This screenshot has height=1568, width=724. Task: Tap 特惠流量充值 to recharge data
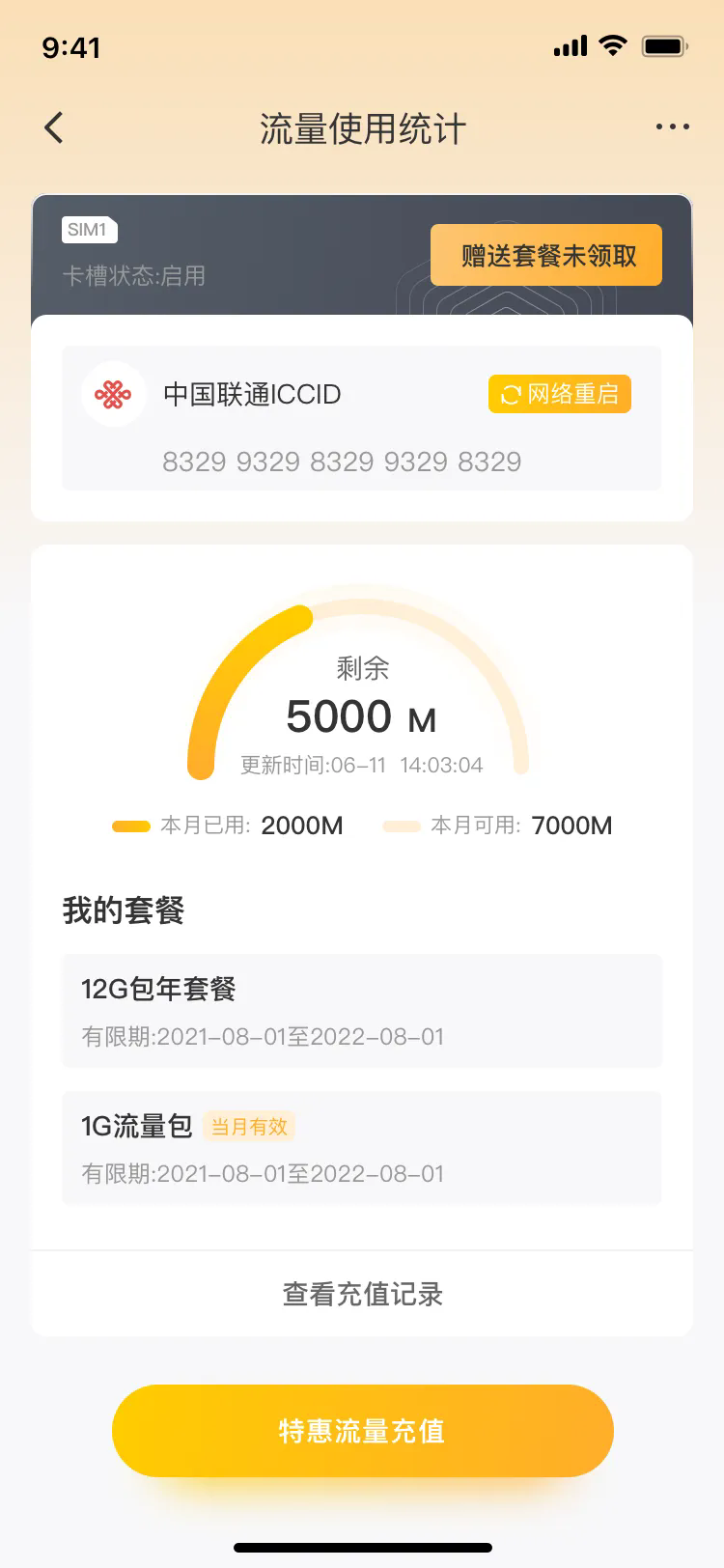[x=362, y=1431]
